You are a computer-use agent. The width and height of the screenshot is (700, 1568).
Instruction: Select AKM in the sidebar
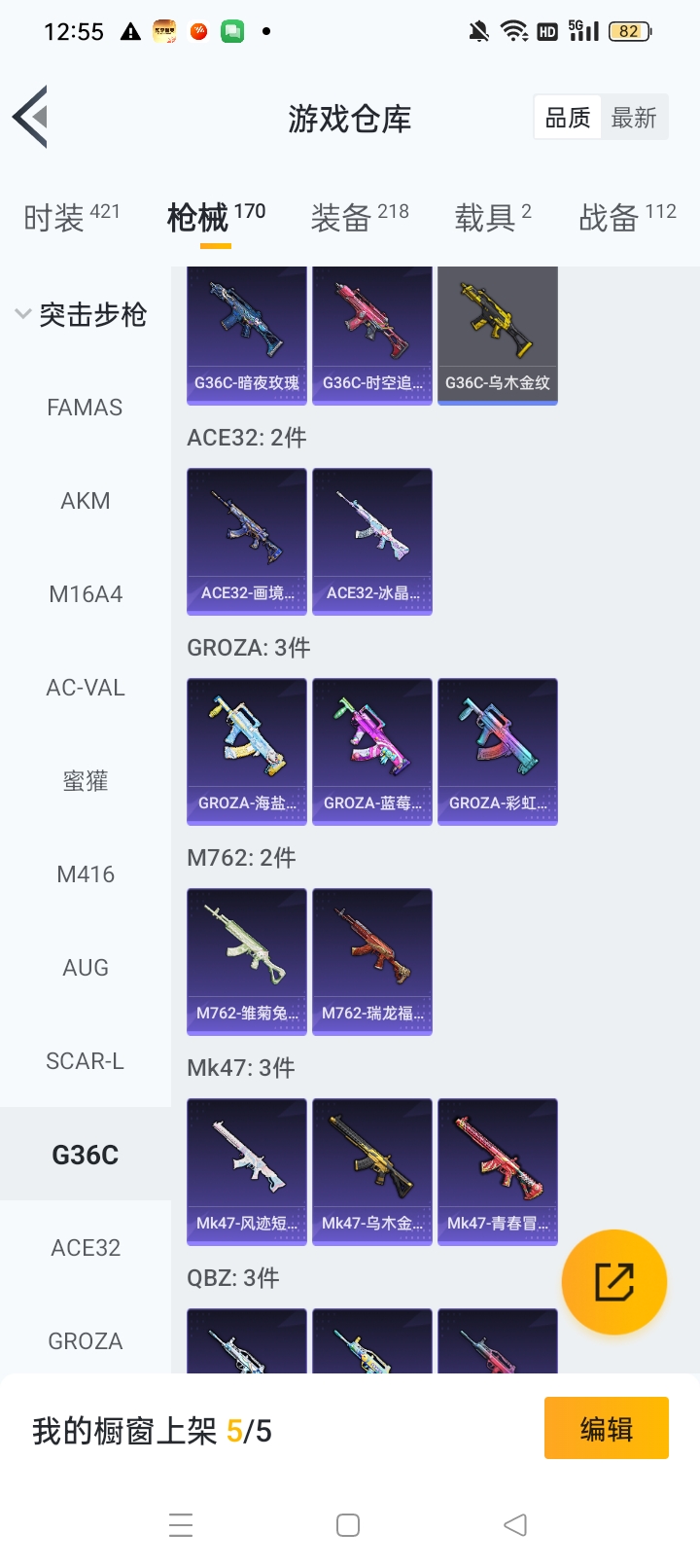[x=86, y=501]
